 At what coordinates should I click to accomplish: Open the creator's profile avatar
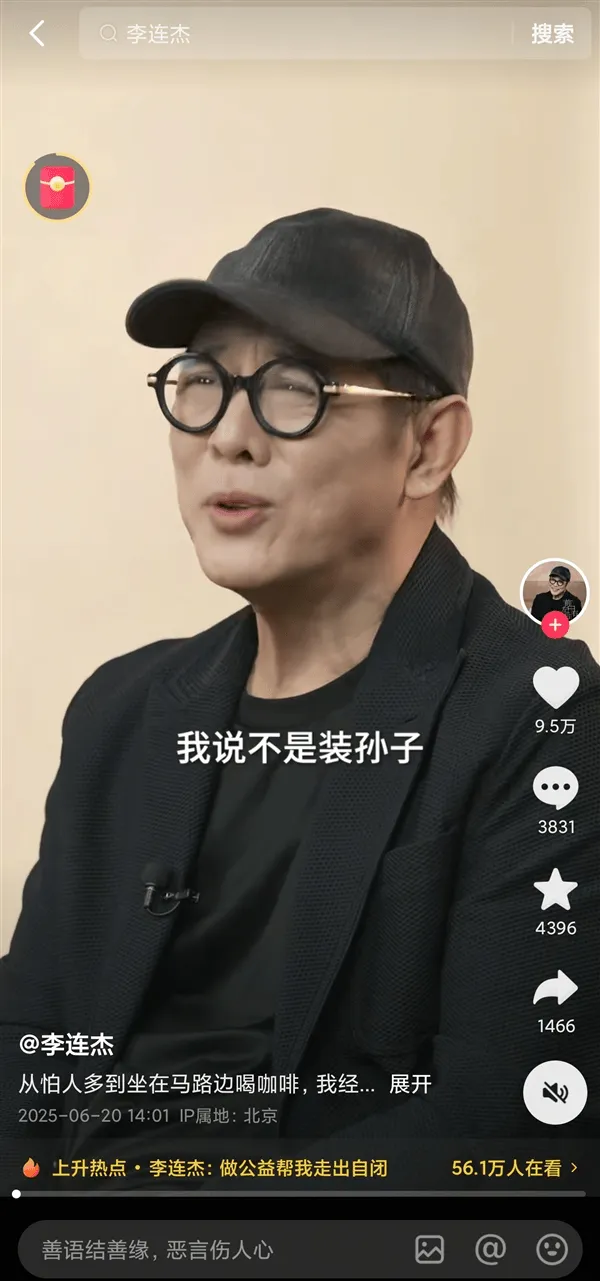(x=554, y=591)
